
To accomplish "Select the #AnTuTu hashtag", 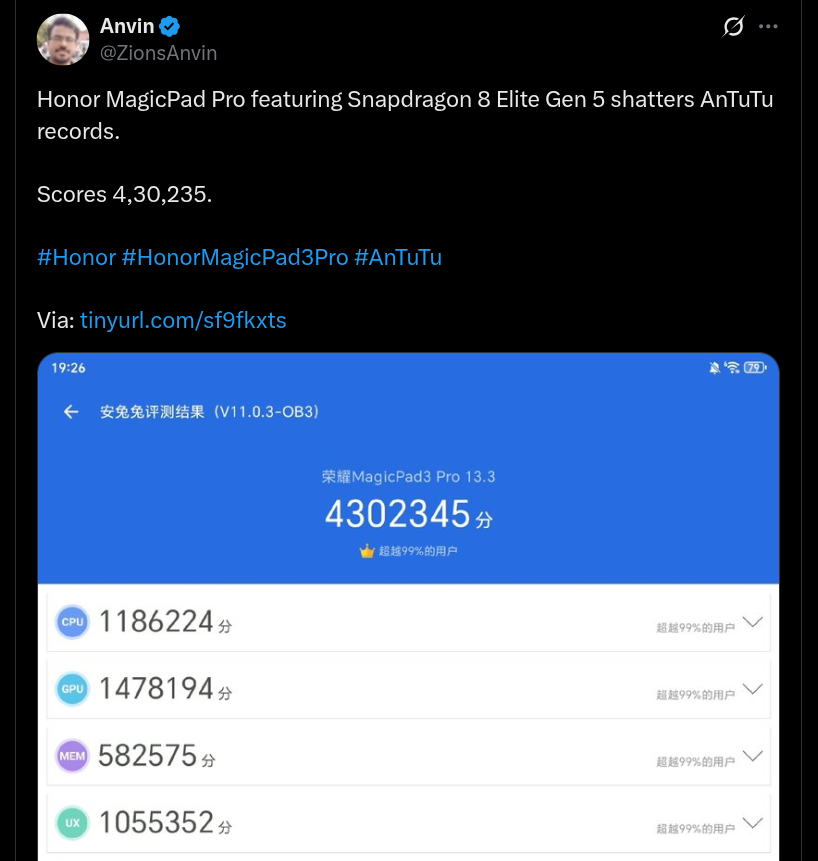I will 398,257.
